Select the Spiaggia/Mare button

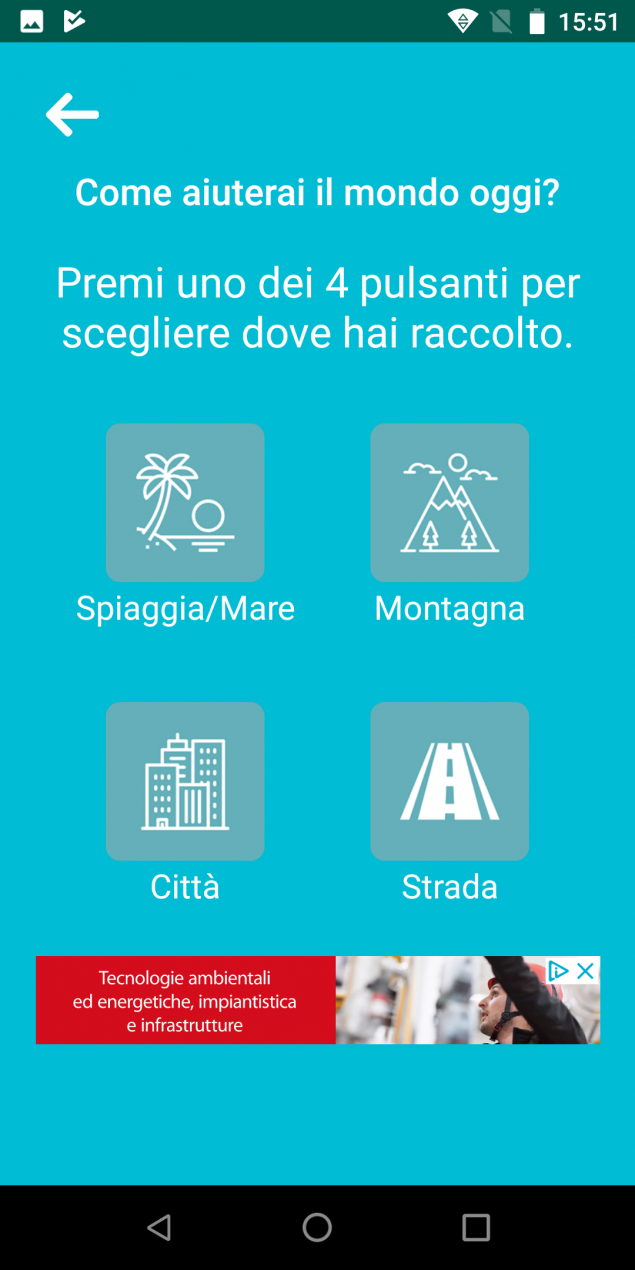185,502
